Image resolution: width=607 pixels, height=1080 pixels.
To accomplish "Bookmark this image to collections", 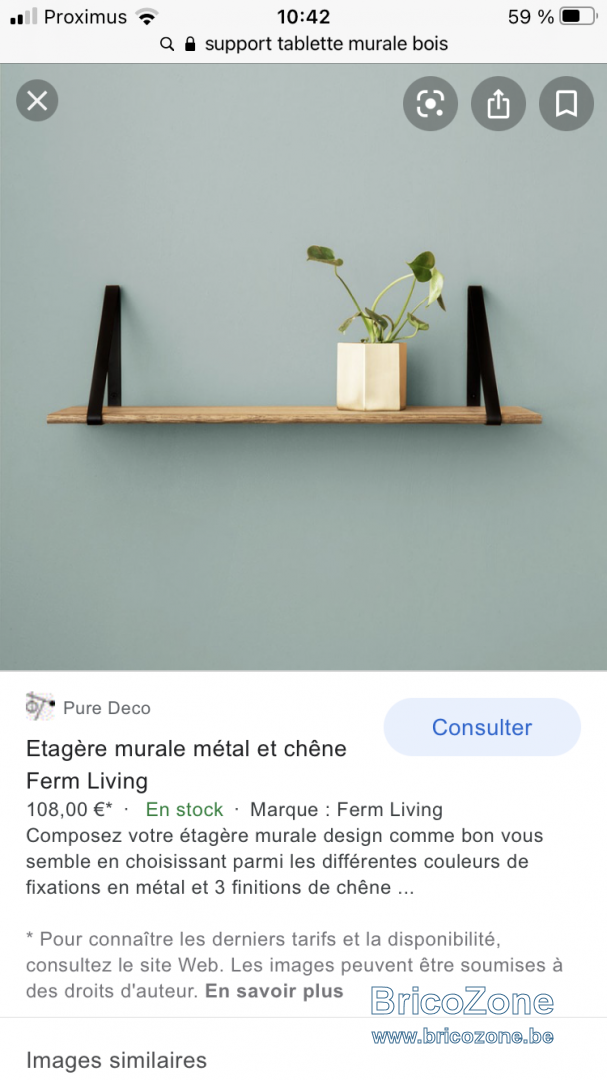I will pyautogui.click(x=566, y=104).
